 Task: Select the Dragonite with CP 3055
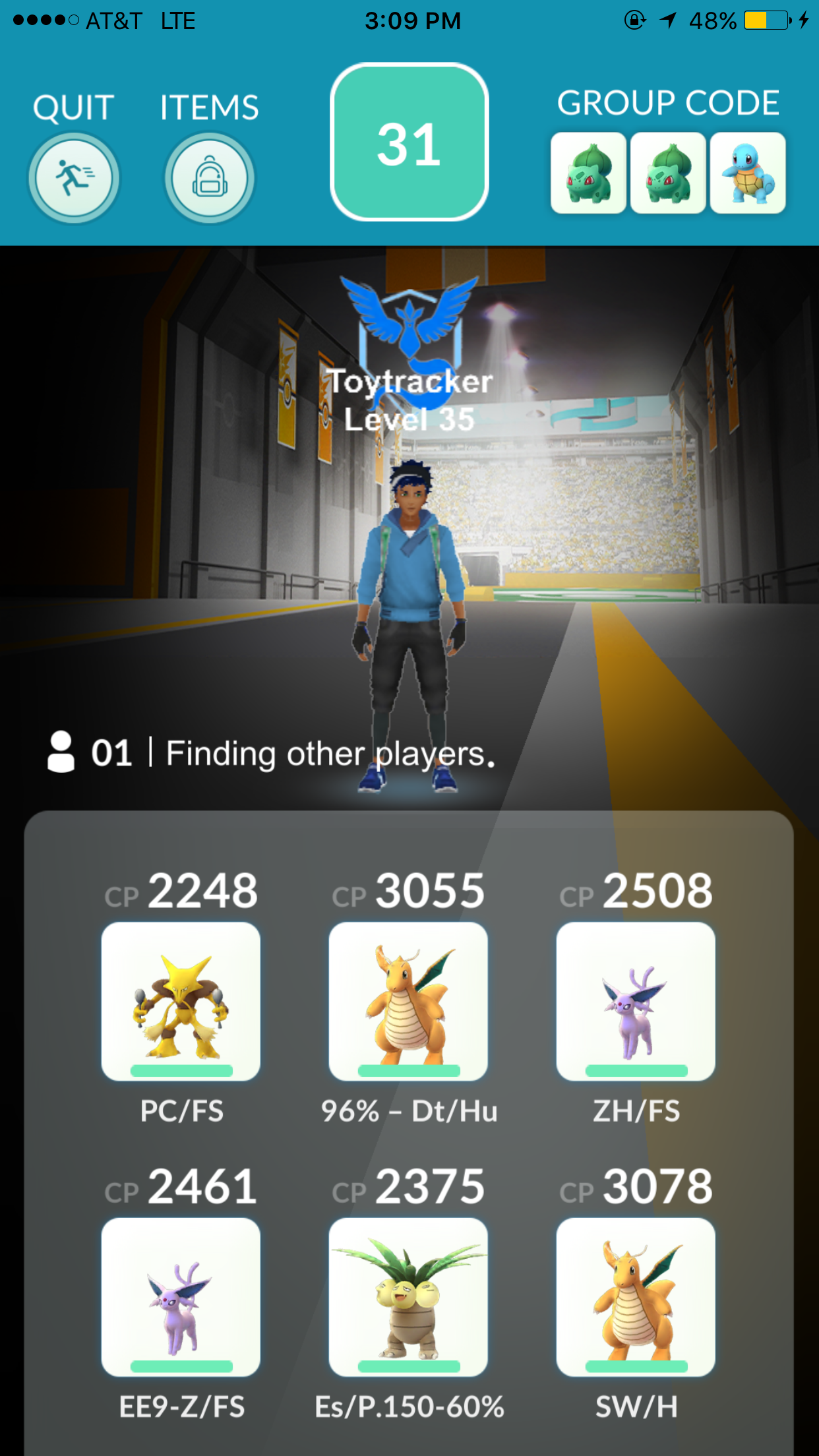click(408, 1001)
